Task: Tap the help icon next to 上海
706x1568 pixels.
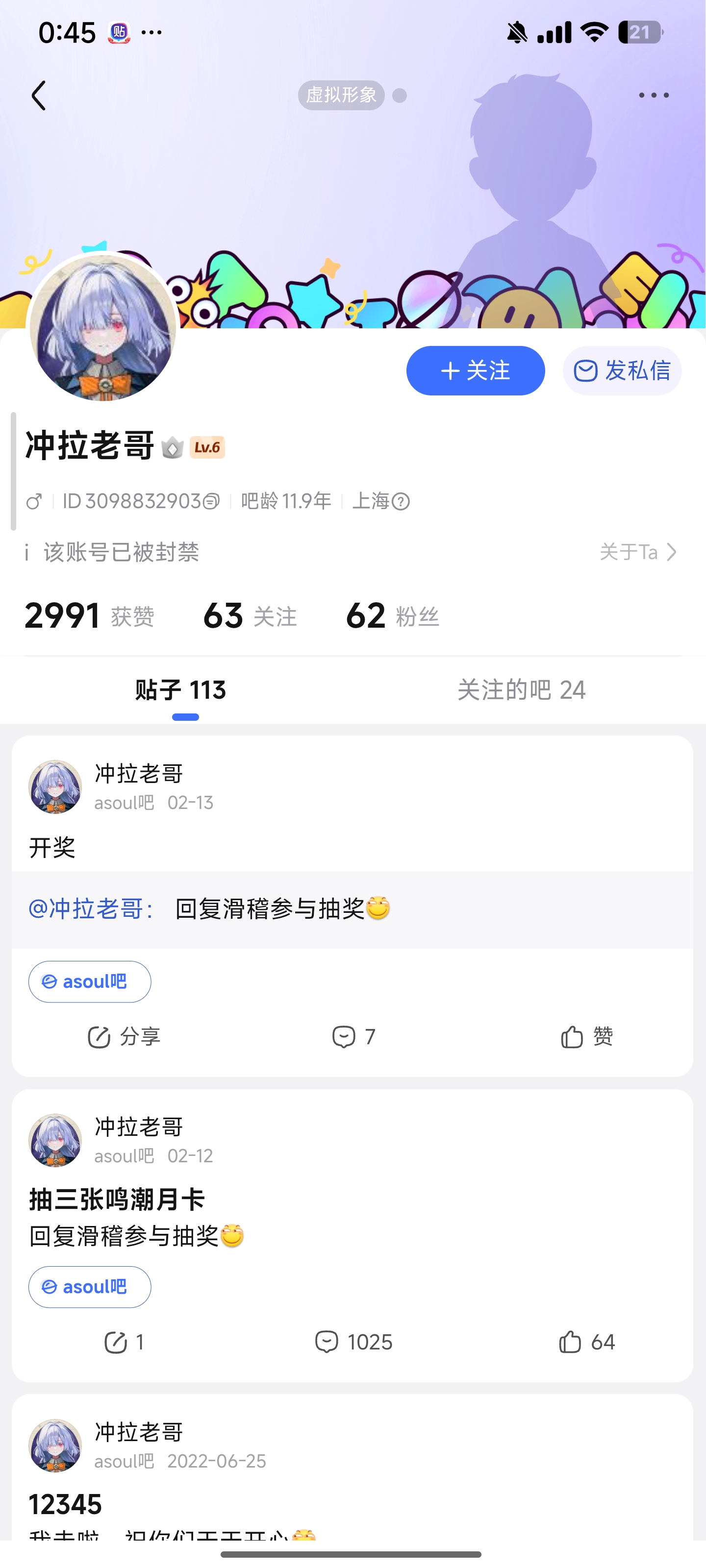Action: tap(401, 502)
